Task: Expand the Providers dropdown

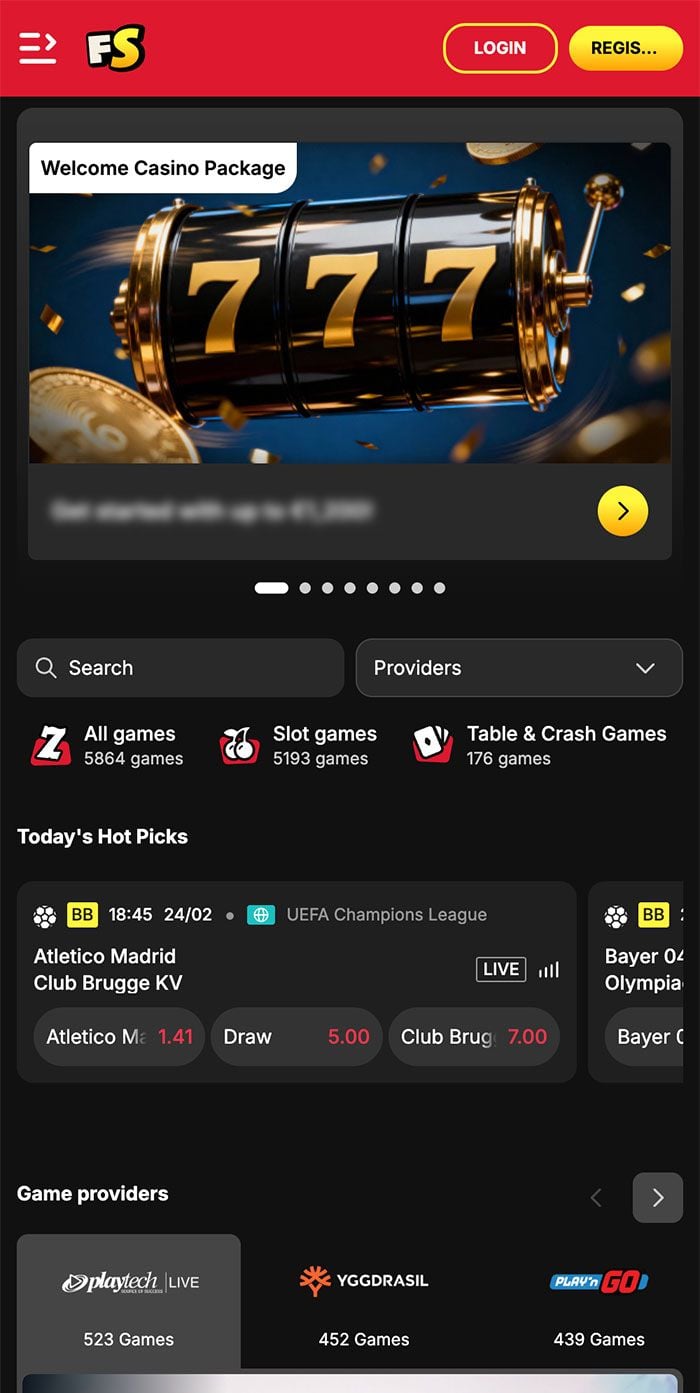Action: [519, 668]
